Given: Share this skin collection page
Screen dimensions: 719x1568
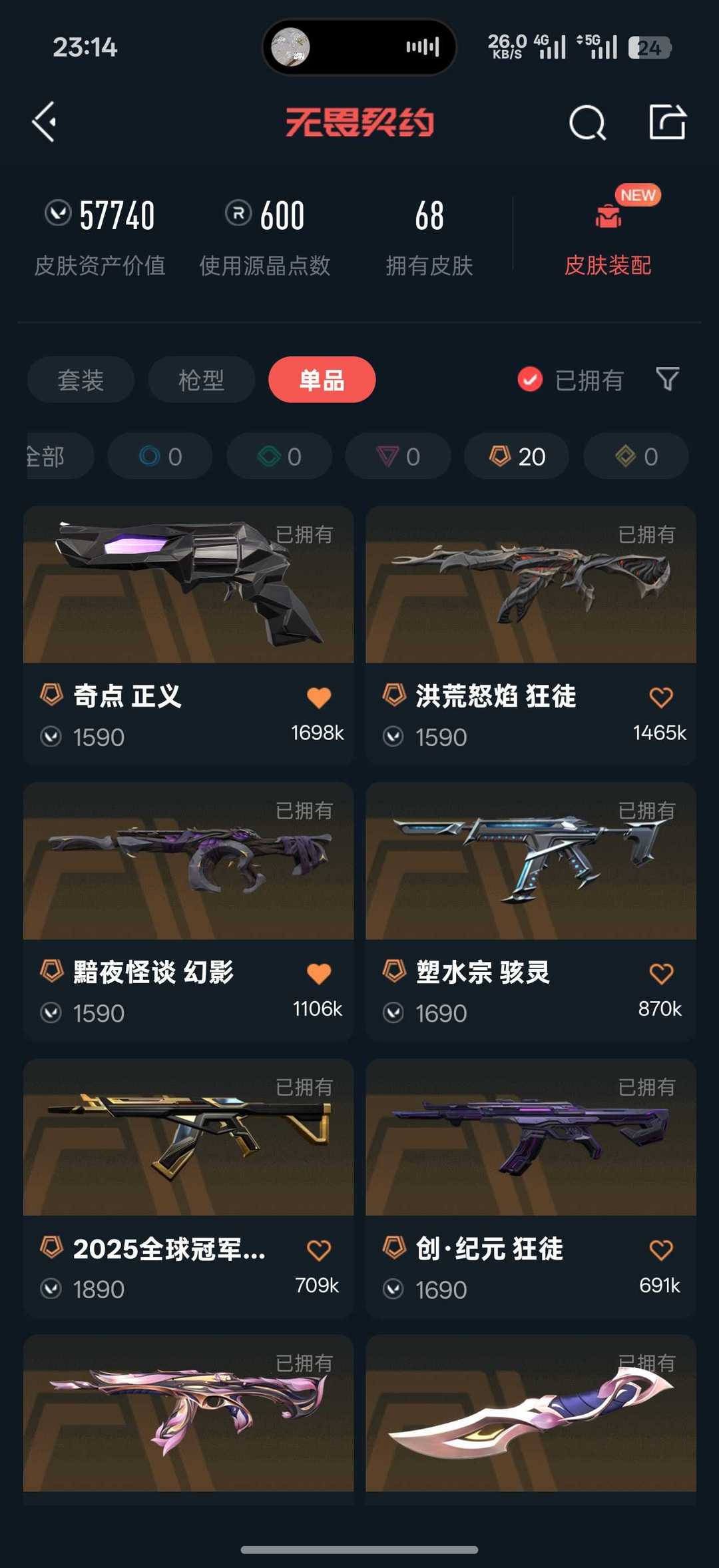Looking at the screenshot, I should [x=667, y=122].
